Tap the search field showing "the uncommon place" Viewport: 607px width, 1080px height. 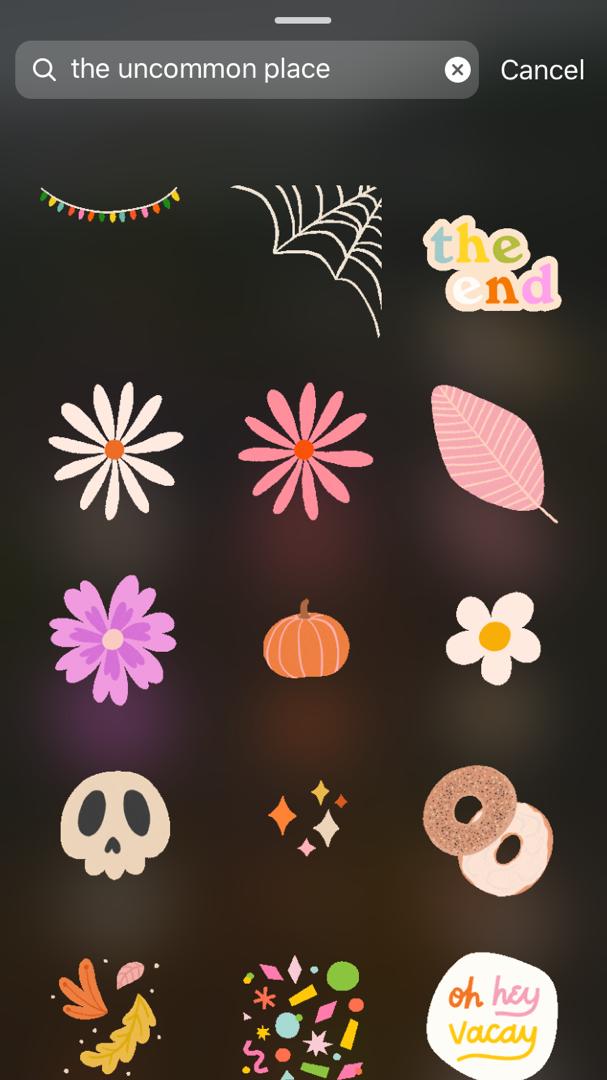[240, 69]
